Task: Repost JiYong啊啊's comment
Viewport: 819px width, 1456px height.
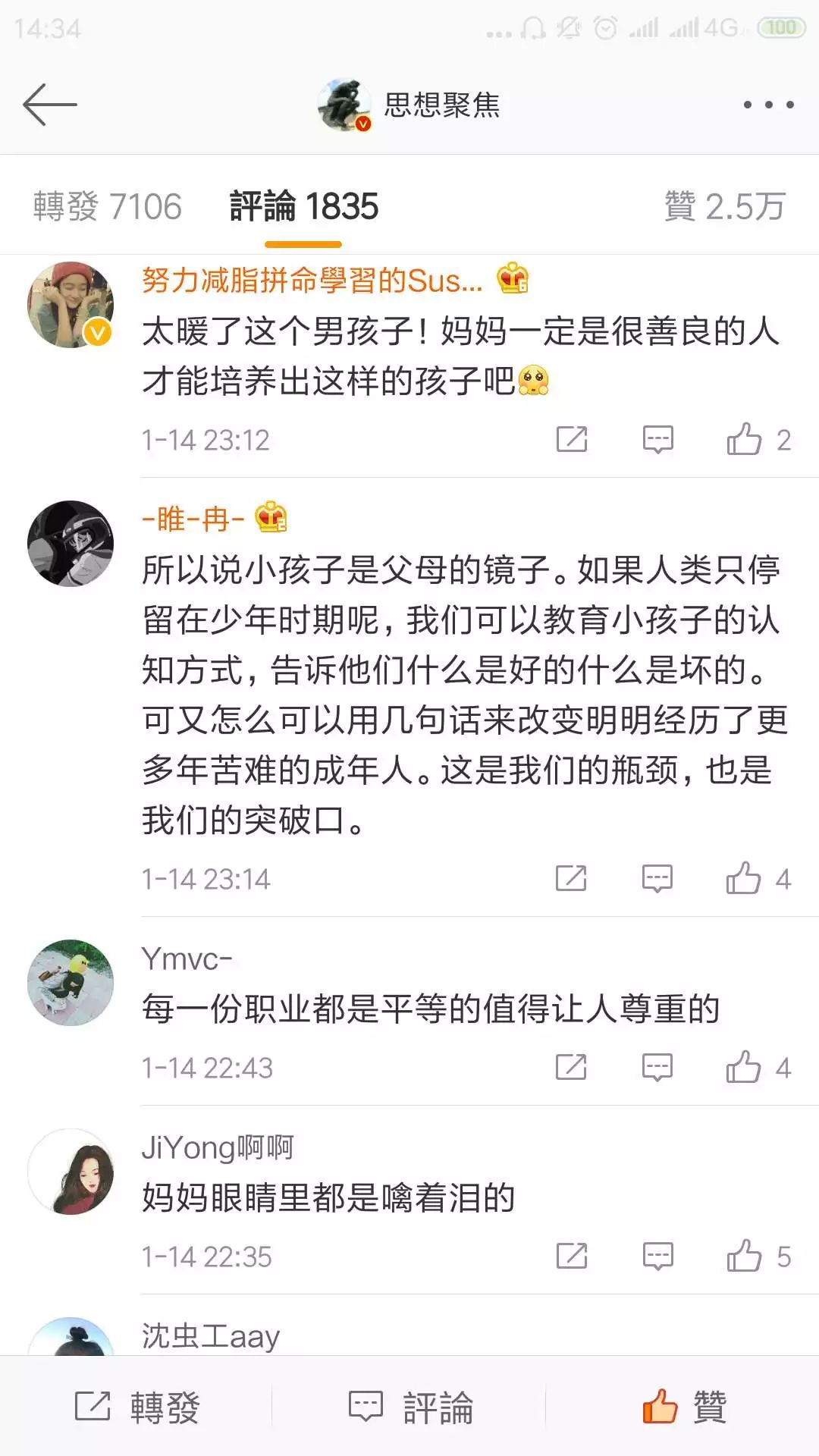Action: click(571, 1256)
